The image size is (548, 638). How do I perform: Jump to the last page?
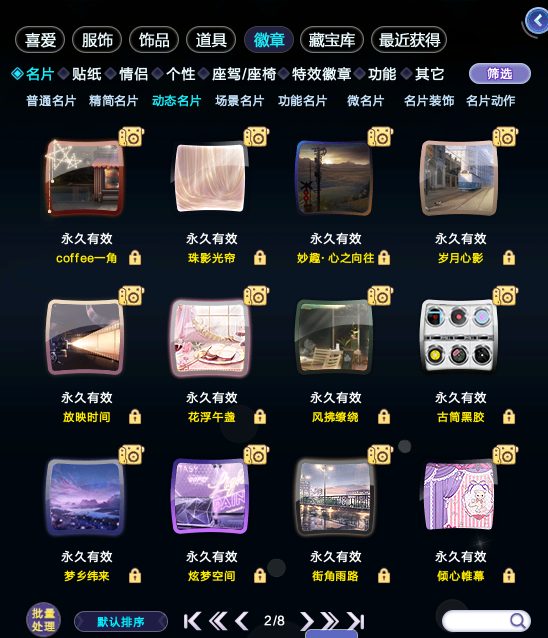point(356,621)
